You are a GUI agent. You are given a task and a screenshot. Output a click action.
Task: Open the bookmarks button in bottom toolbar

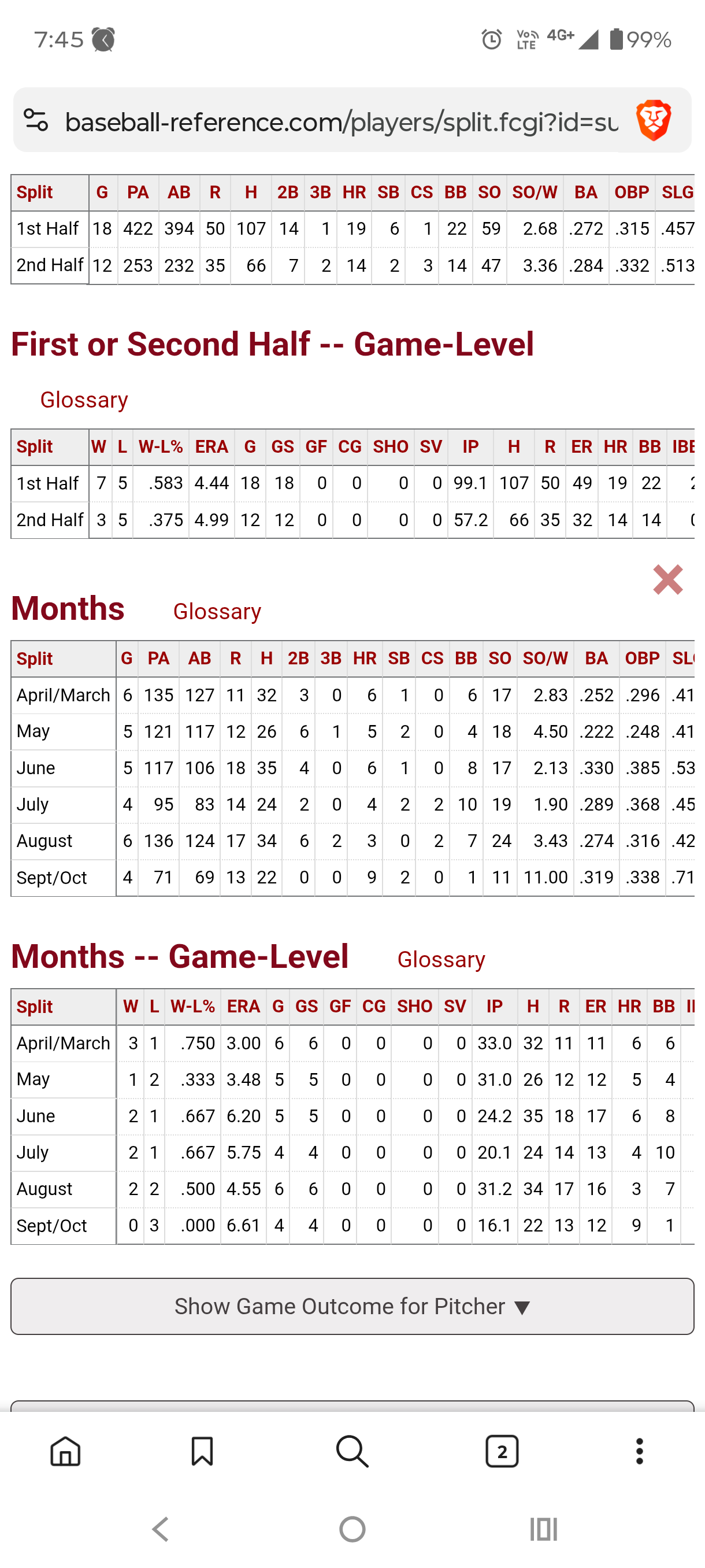tap(202, 1452)
